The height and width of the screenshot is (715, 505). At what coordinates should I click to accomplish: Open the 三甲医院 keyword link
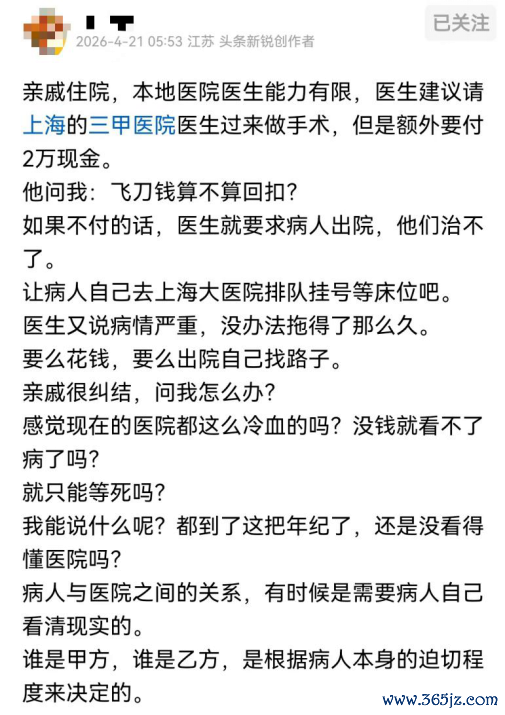[132, 125]
